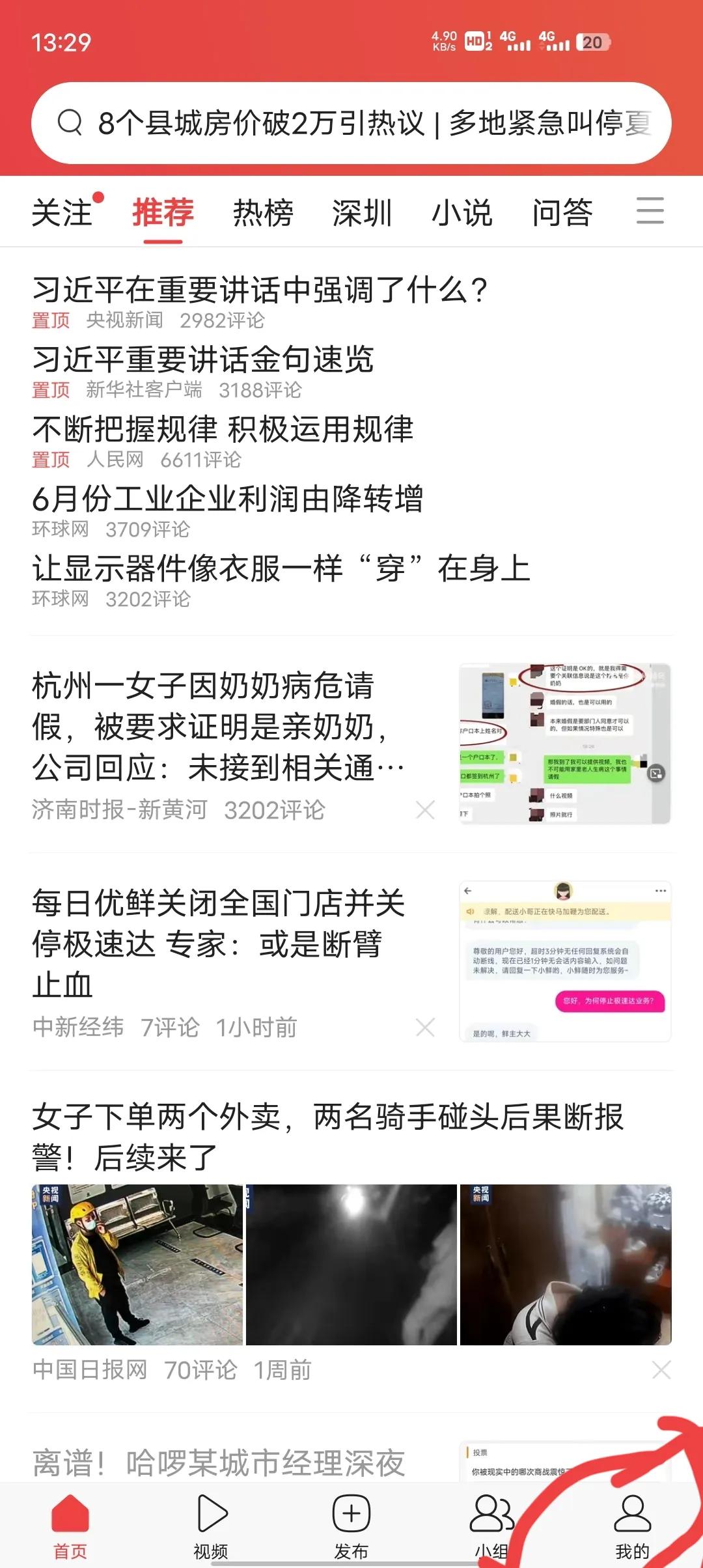This screenshot has width=703, height=1568.
Task: Switch to the 问答 tab
Action: click(562, 212)
